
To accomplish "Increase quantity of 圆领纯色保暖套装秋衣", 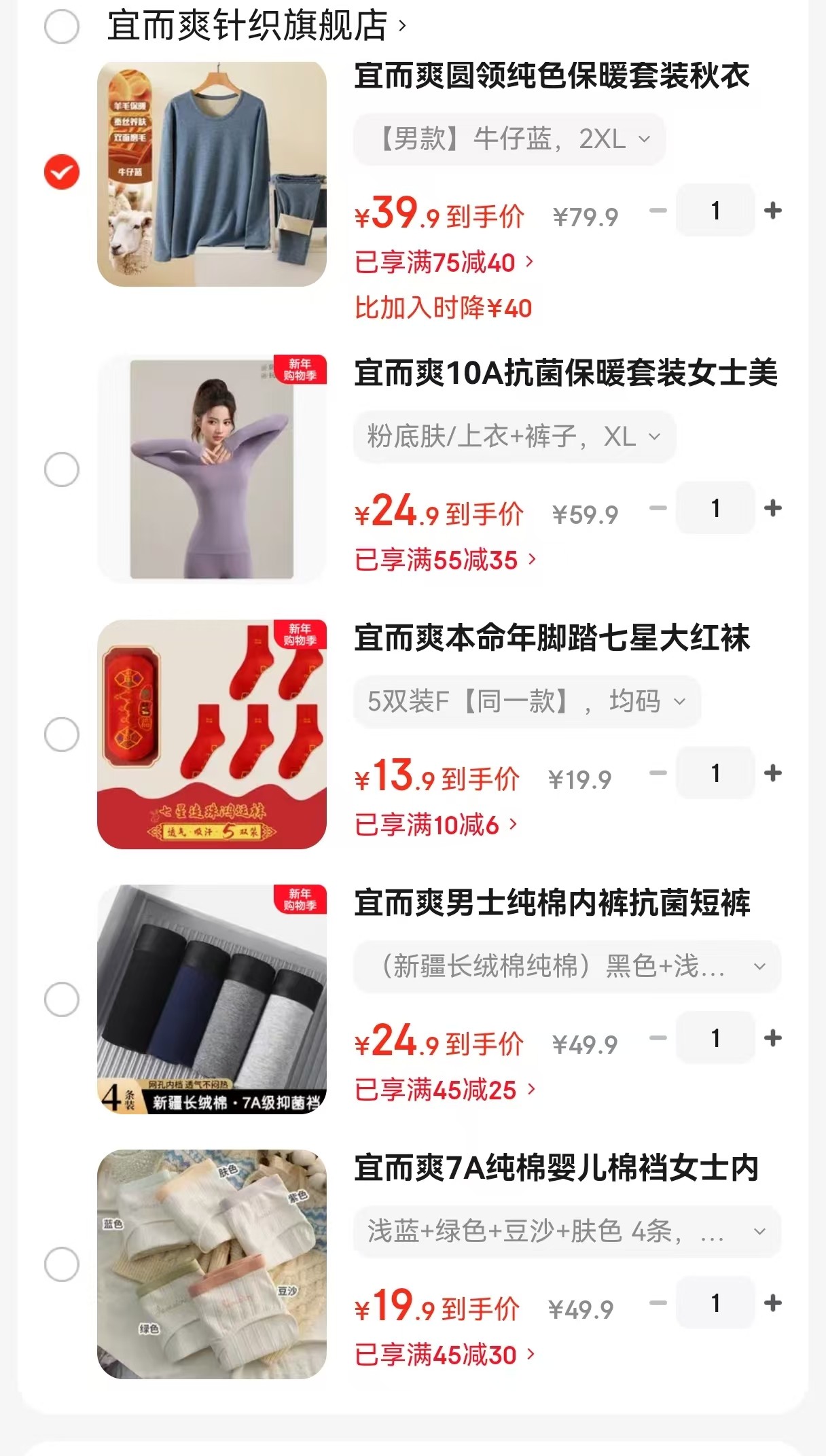I will (772, 211).
